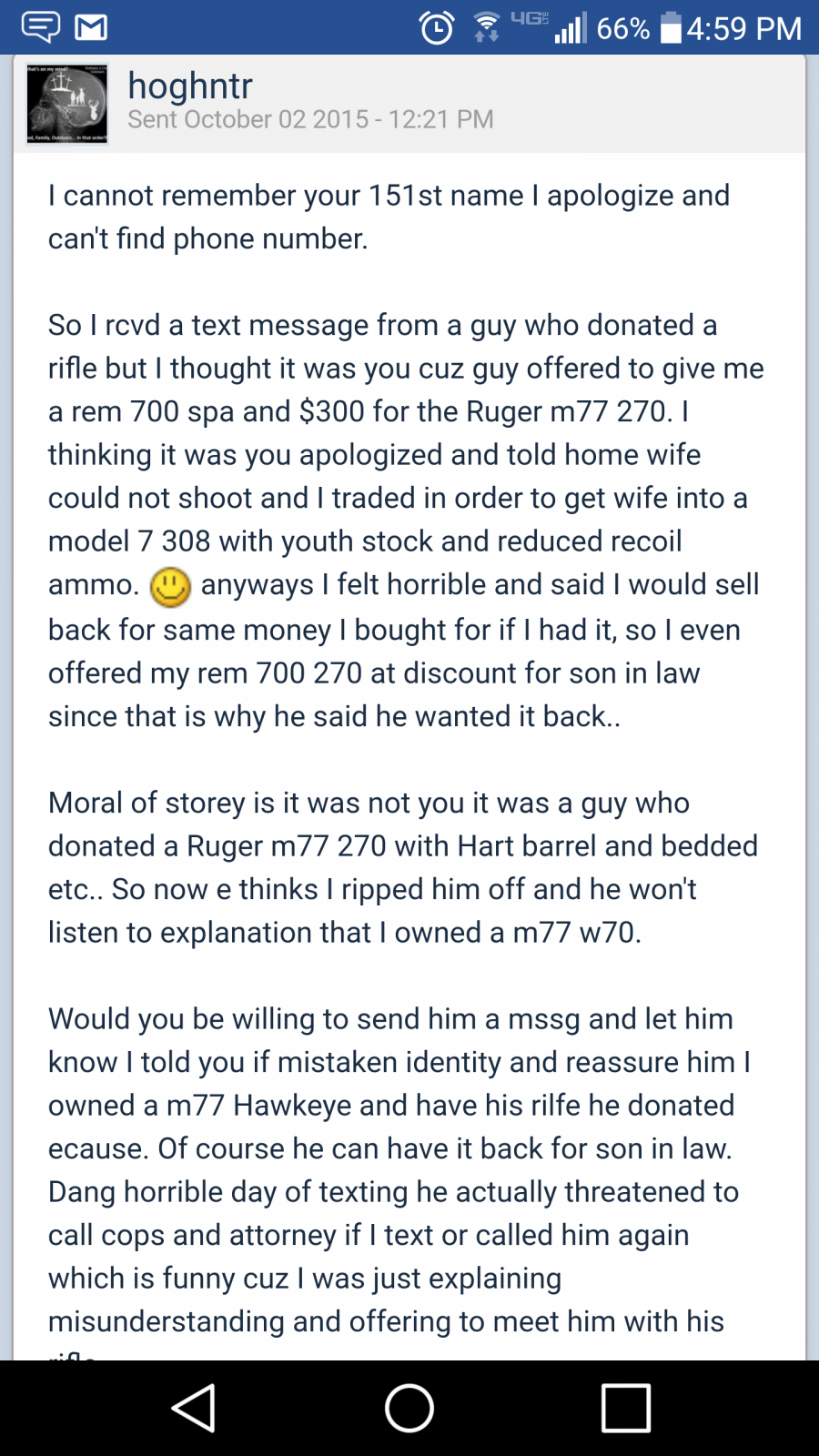
Task: Open hoghntr's profile avatar
Action: [x=67, y=104]
